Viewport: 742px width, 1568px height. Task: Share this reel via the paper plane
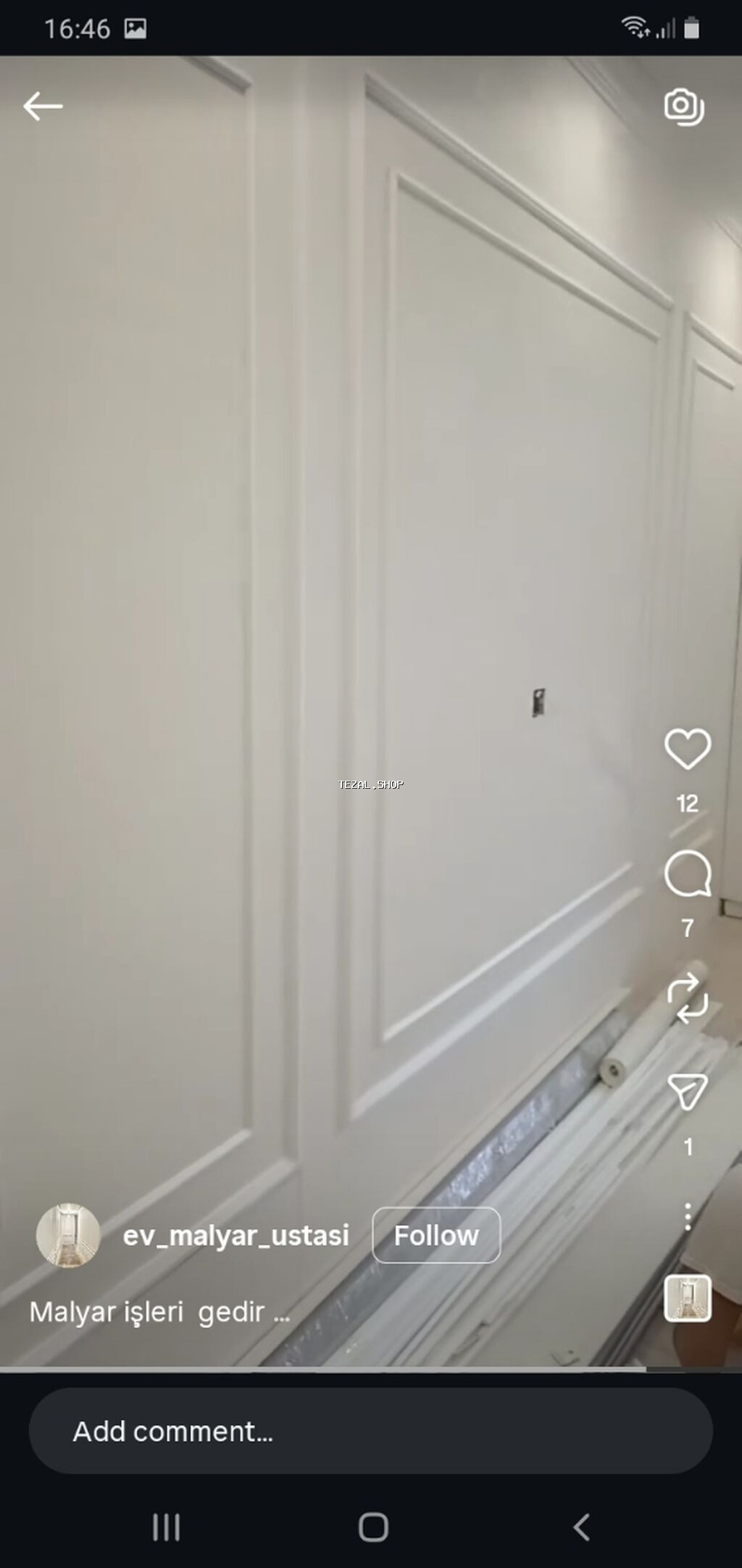click(687, 1091)
